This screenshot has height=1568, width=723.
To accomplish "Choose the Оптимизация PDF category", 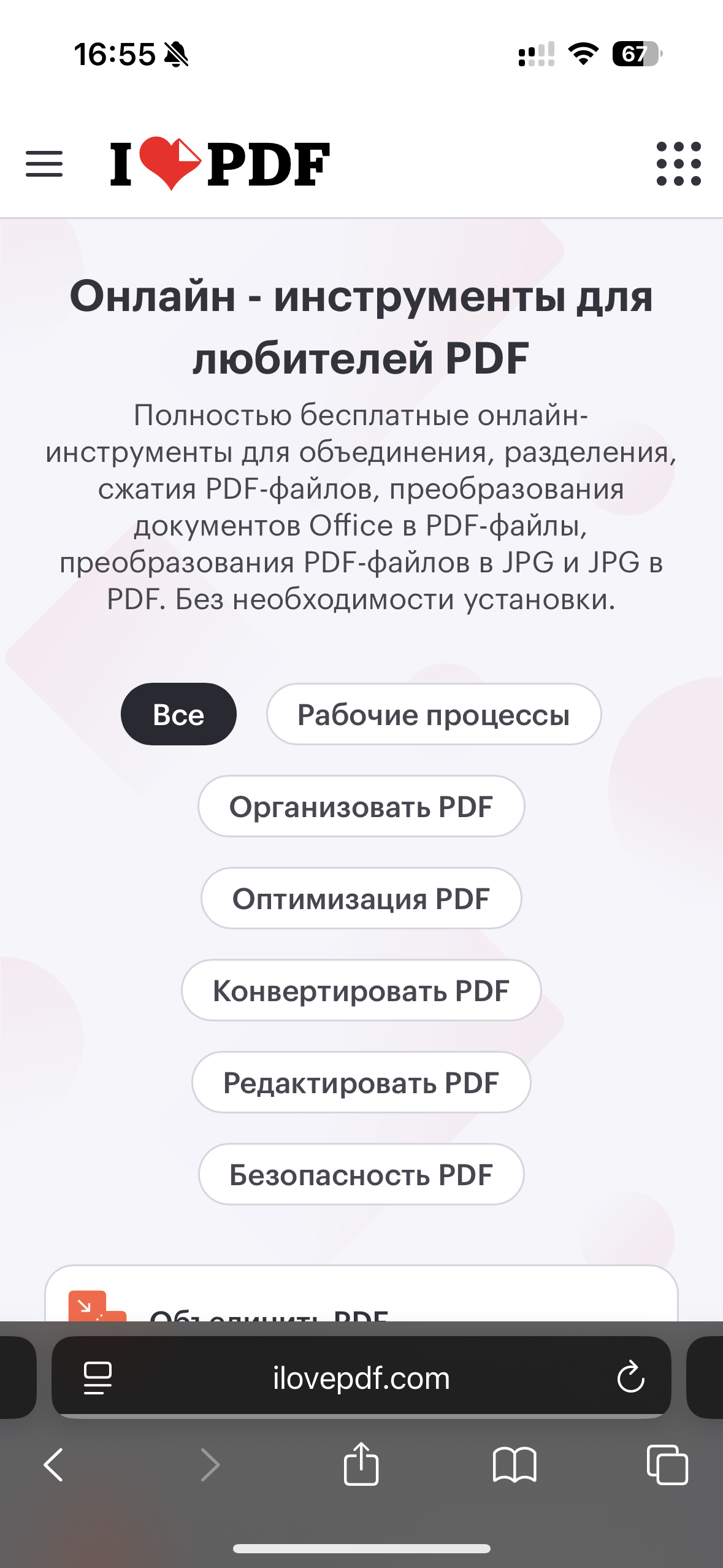I will coord(361,898).
